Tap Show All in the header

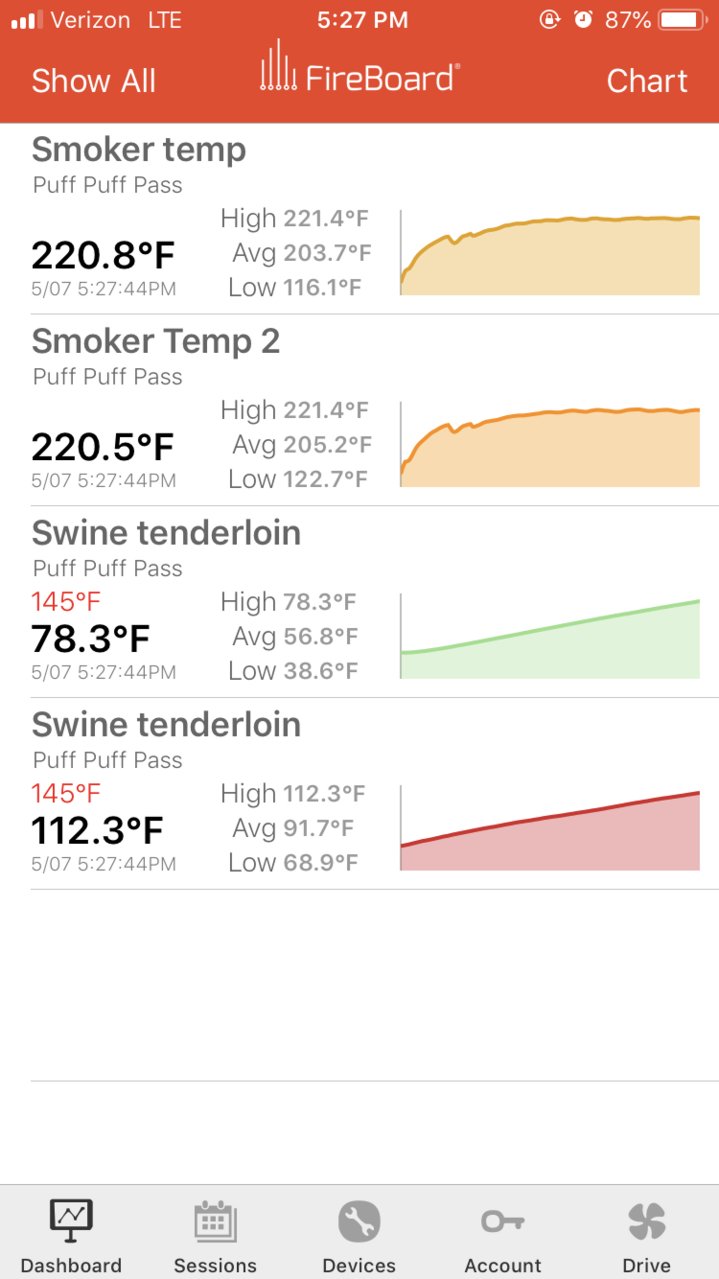click(94, 81)
